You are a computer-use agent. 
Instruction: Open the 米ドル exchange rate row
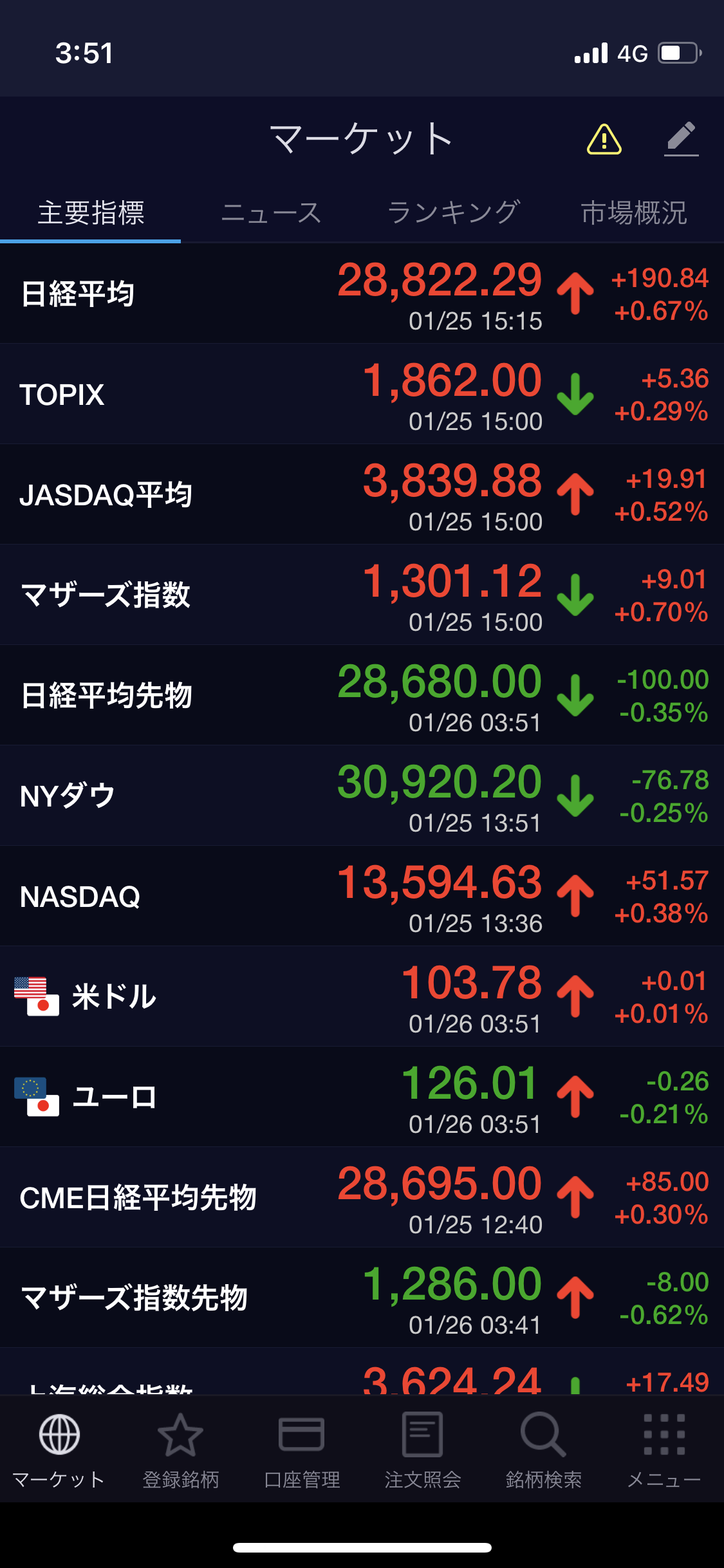pos(362,996)
